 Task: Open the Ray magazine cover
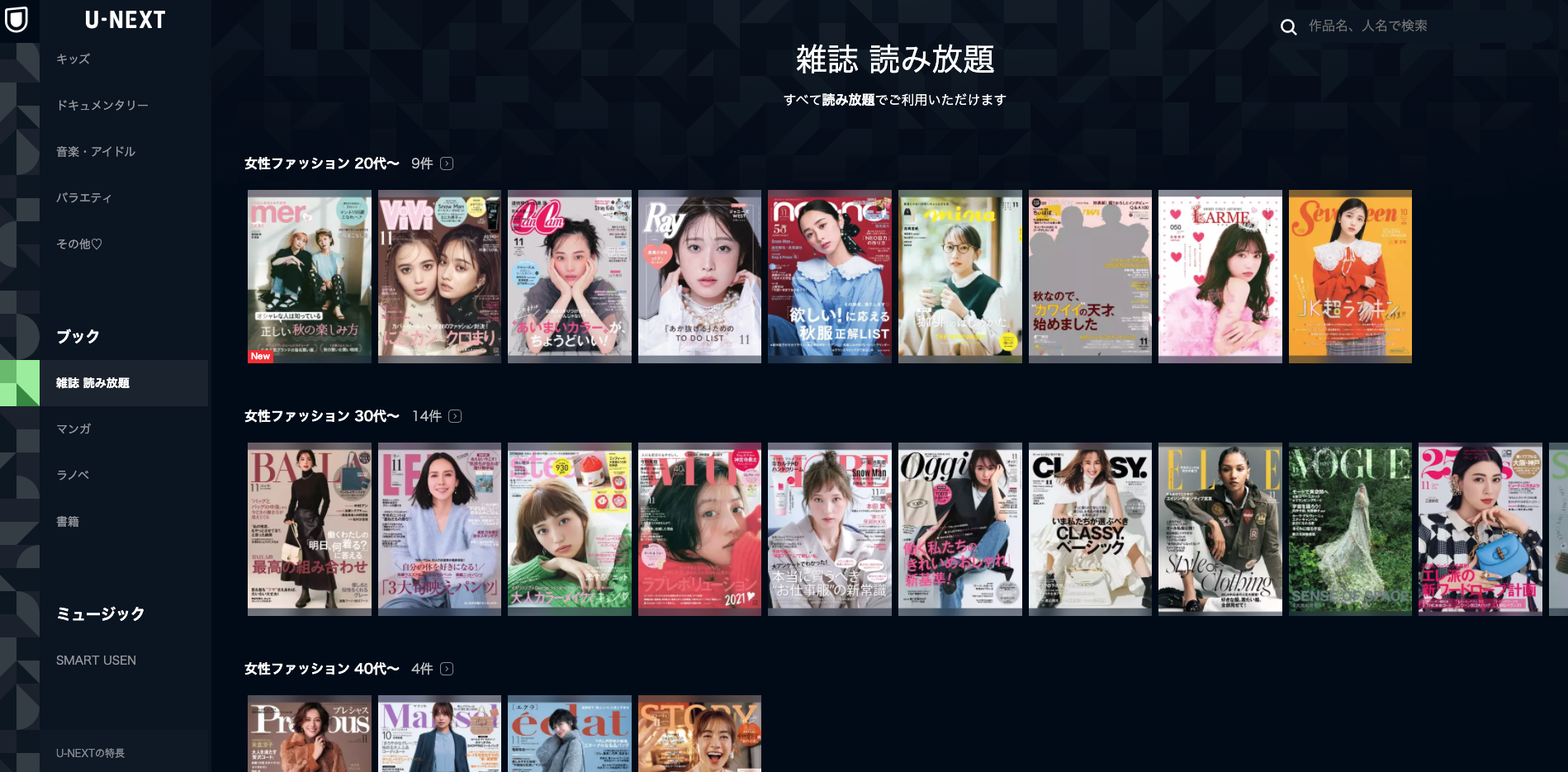tap(699, 277)
